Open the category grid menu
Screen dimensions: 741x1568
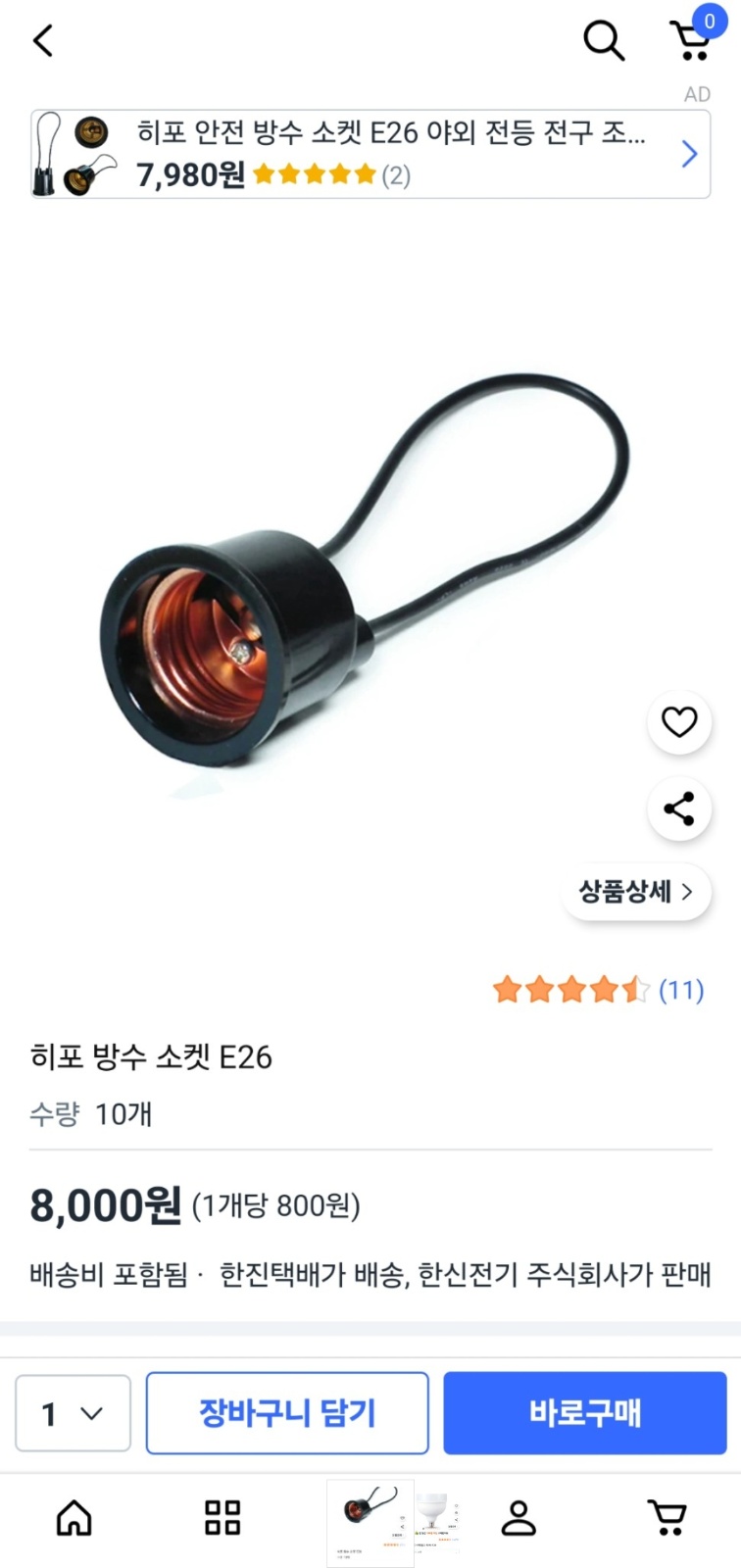point(222,1516)
